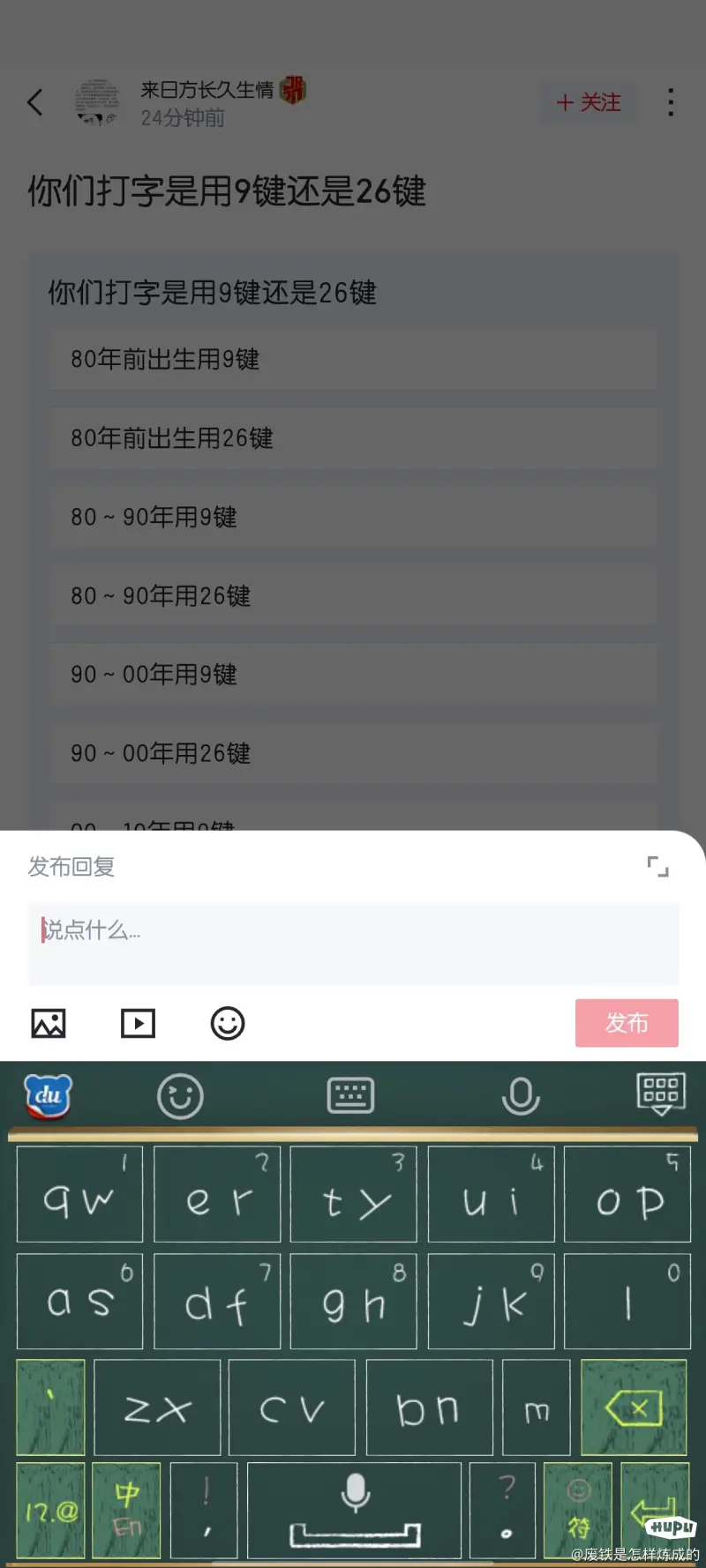Attach a video to the reply

point(138,1024)
